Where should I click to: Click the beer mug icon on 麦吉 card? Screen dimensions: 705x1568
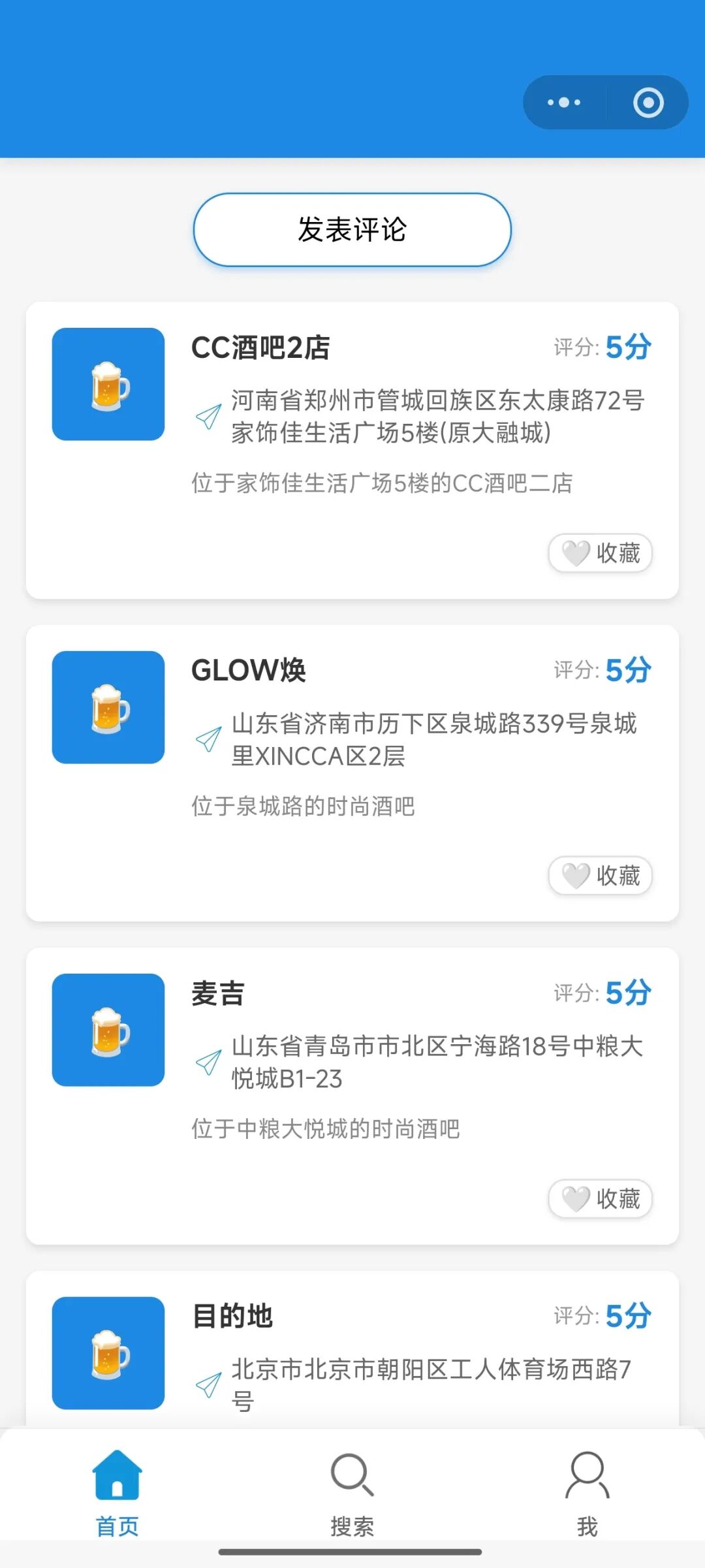108,1030
